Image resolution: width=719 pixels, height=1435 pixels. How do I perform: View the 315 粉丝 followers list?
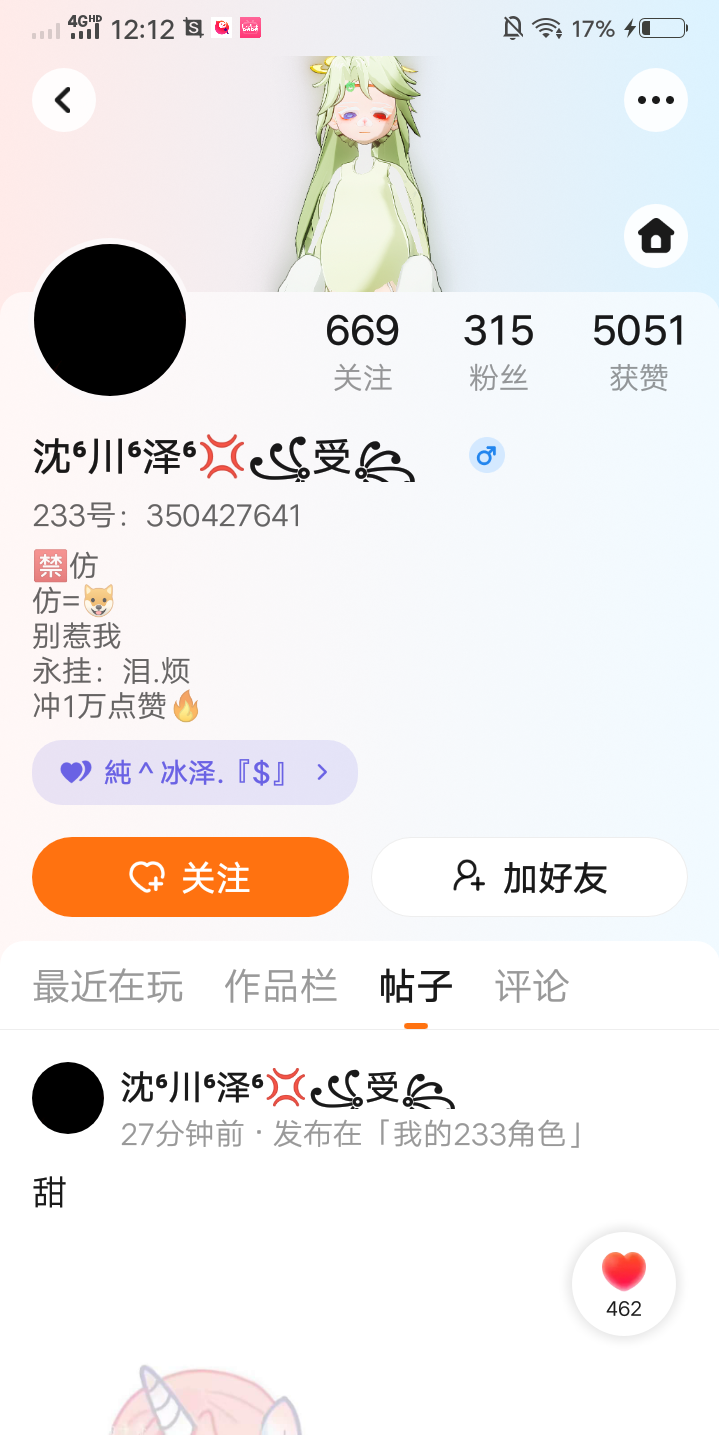pos(498,351)
